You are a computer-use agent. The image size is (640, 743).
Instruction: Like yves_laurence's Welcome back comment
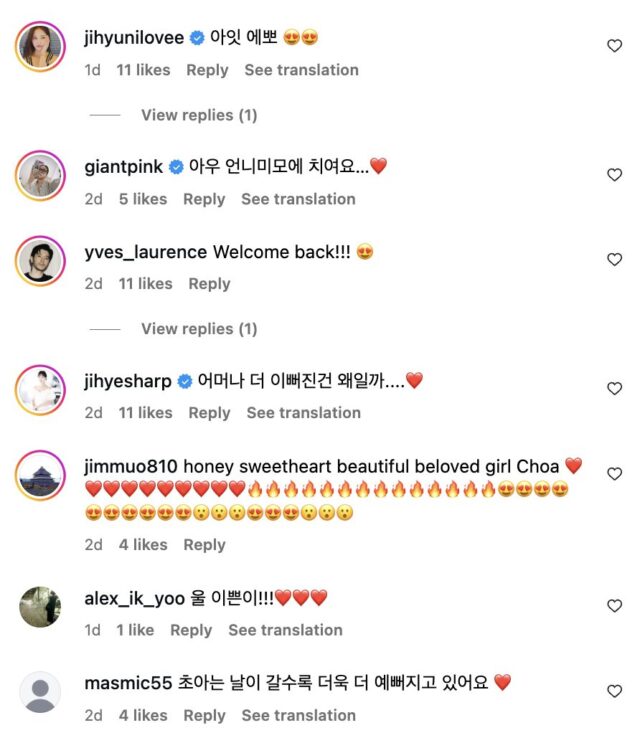pos(615,260)
